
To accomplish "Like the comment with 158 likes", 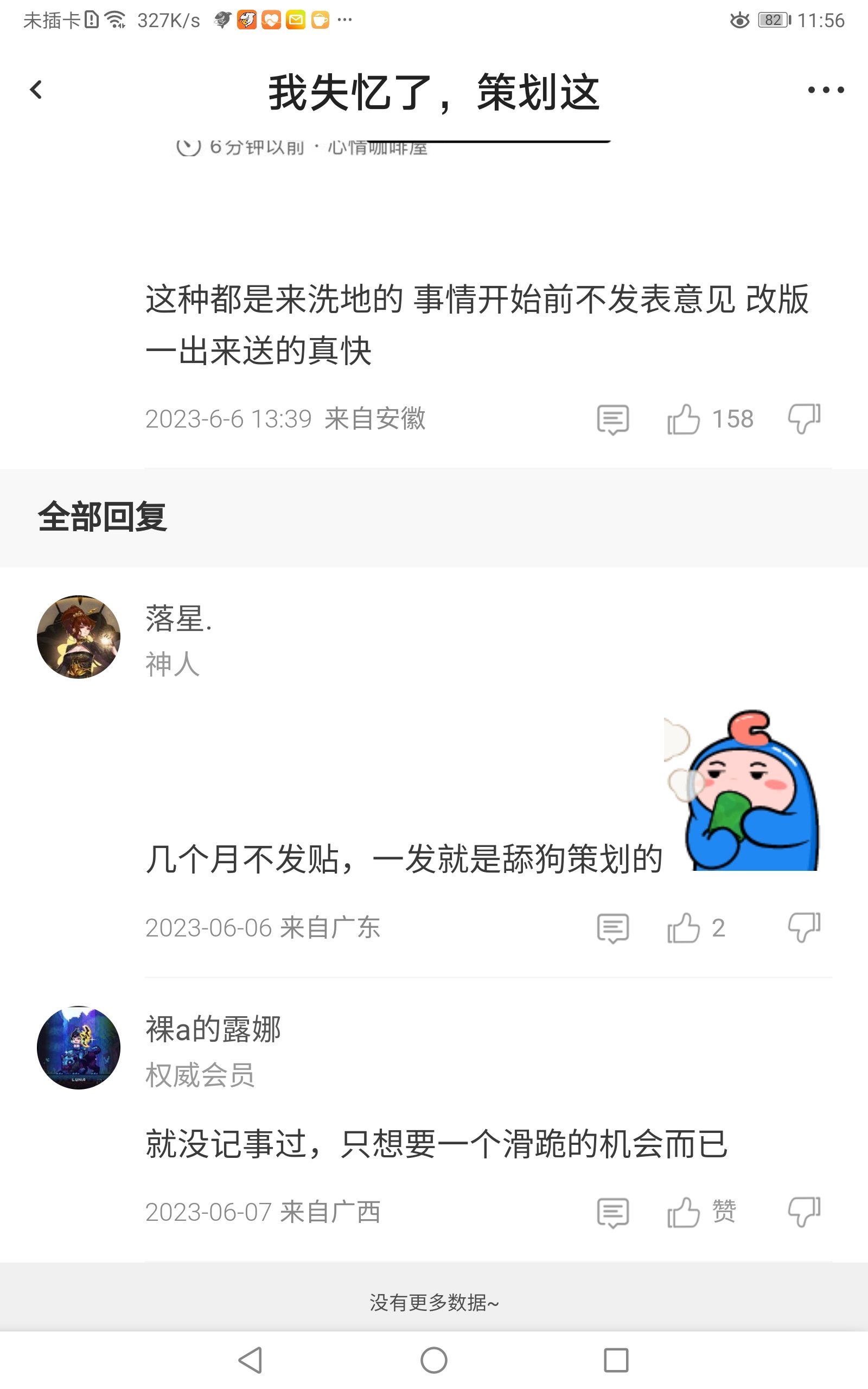I will tap(683, 419).
